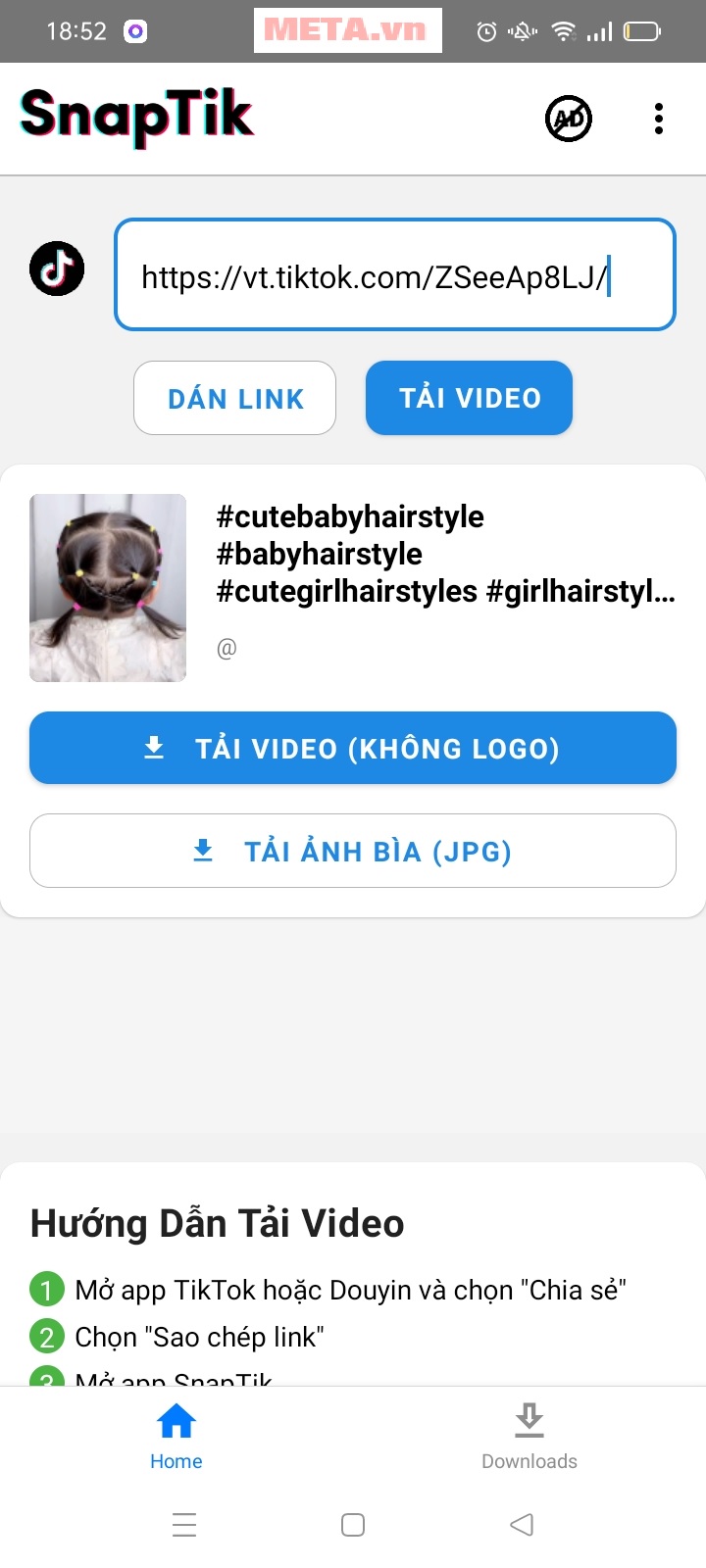Viewport: 706px width, 1568px height.
Task: Download cover with TẢI ẢNH BÌA (JPG)
Action: click(353, 851)
